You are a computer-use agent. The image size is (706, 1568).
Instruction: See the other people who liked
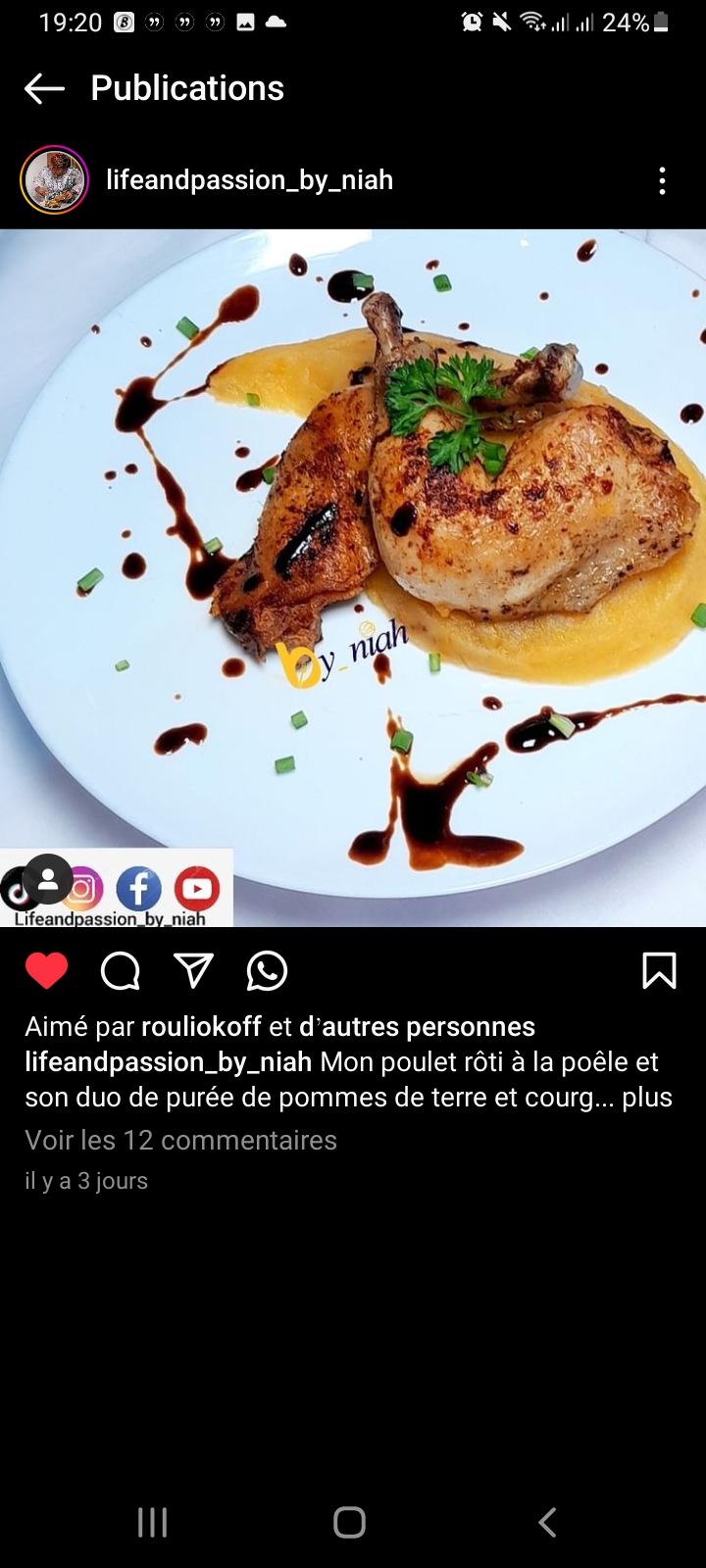coord(417,1027)
